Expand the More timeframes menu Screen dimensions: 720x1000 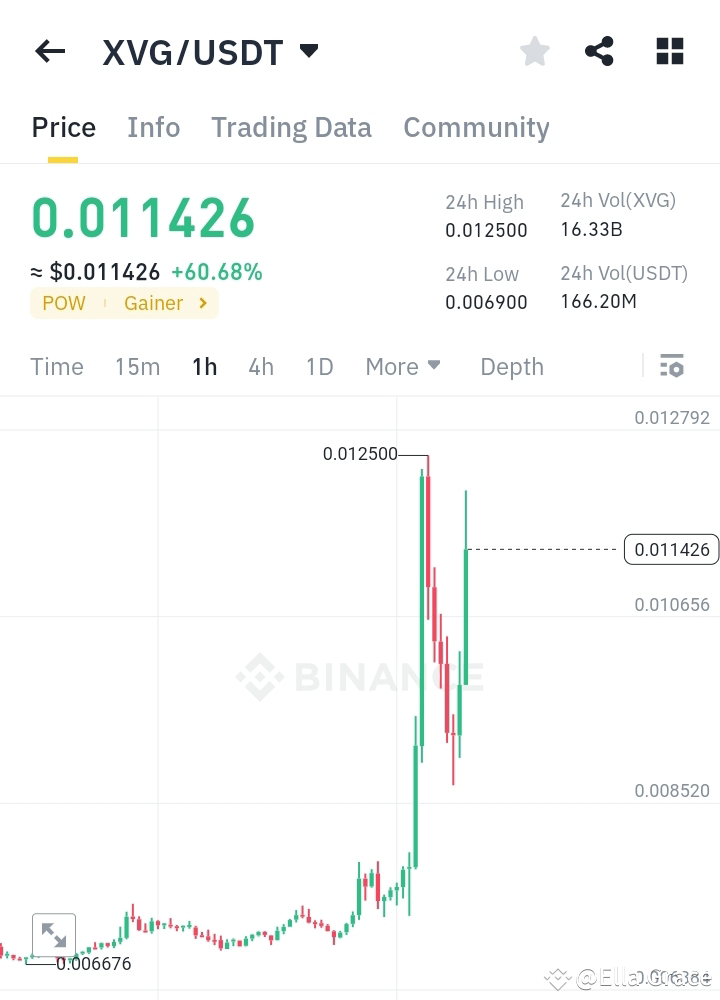click(402, 366)
